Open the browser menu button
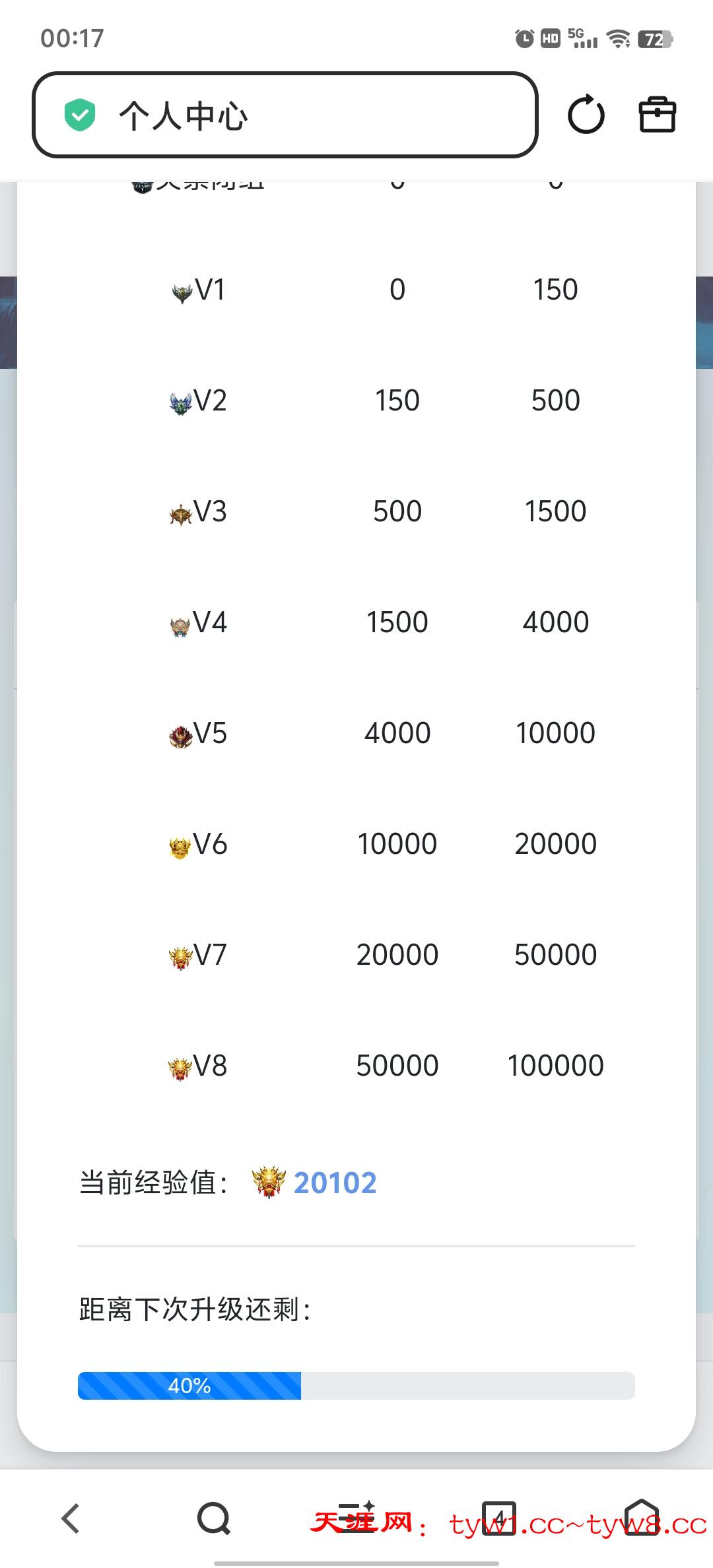This screenshot has height=1568, width=713. pos(356,1518)
